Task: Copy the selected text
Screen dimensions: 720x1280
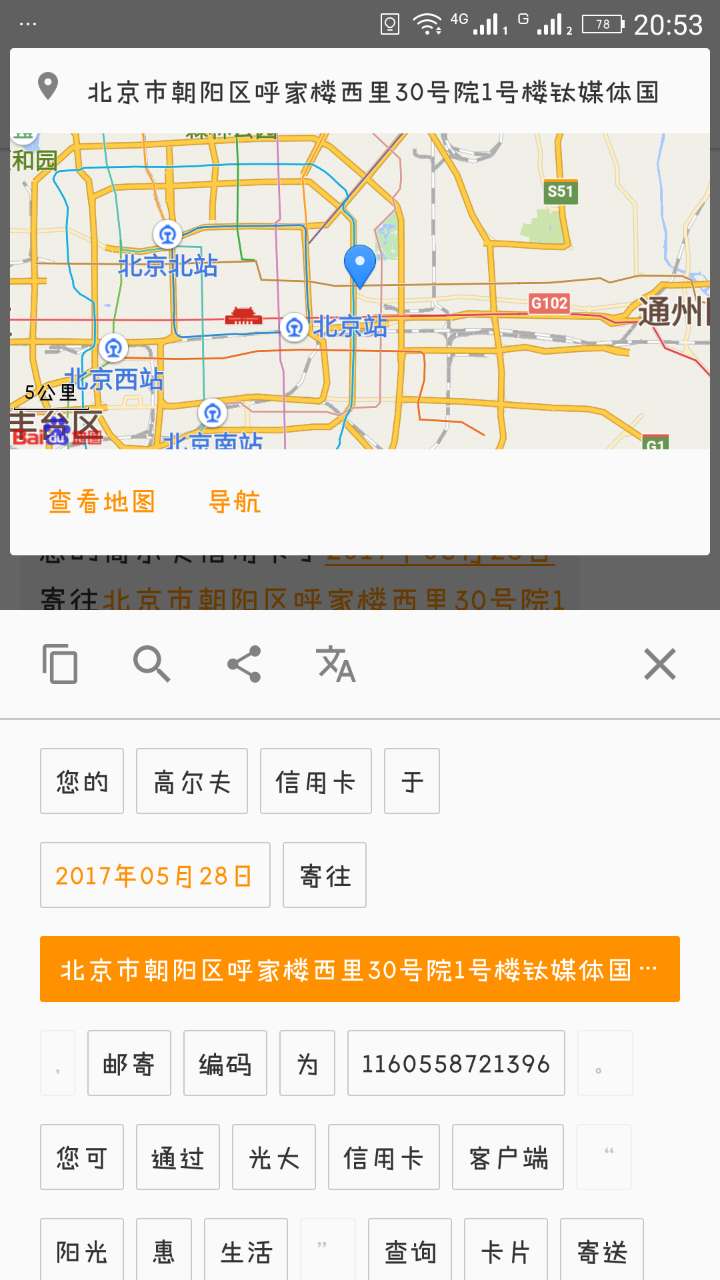Action: 60,664
